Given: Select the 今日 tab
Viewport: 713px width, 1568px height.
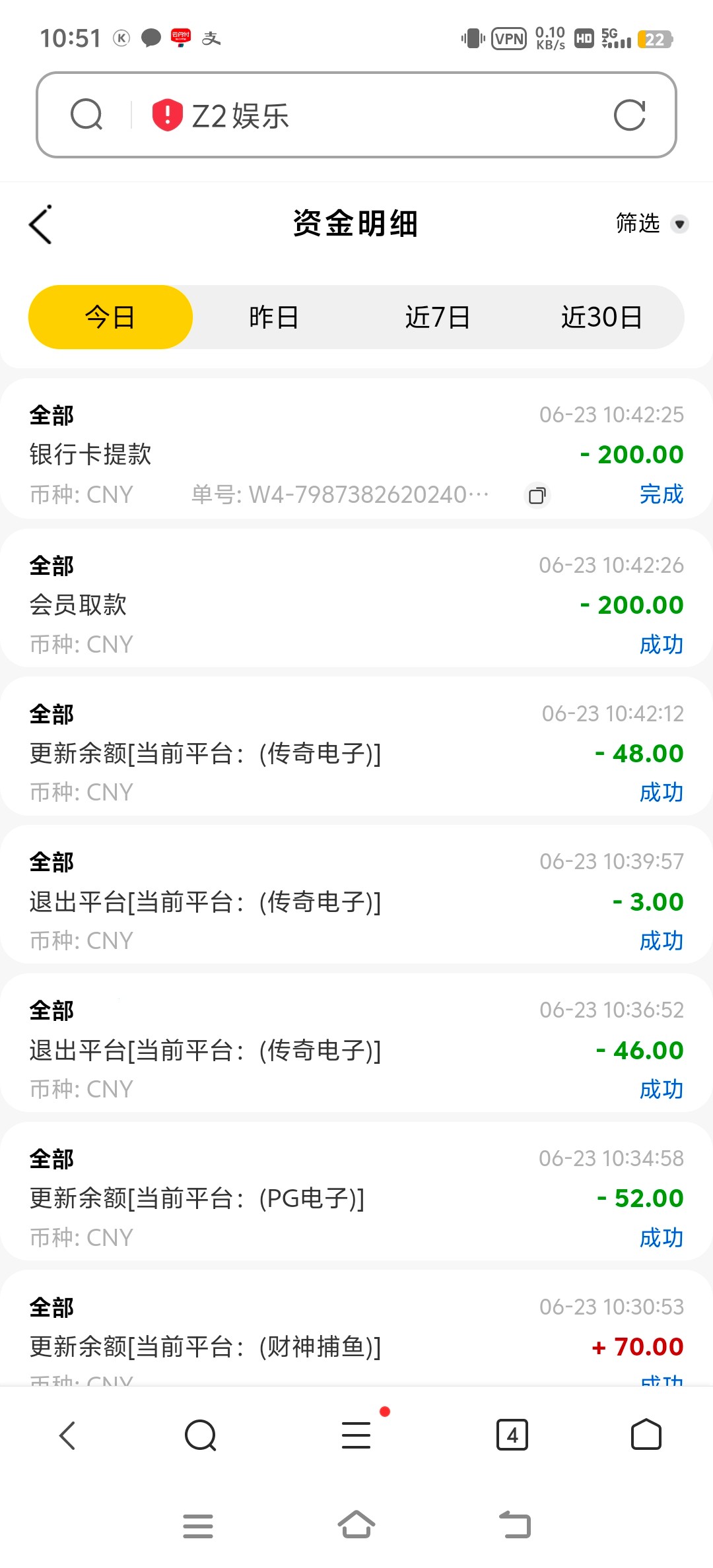Looking at the screenshot, I should click(110, 317).
